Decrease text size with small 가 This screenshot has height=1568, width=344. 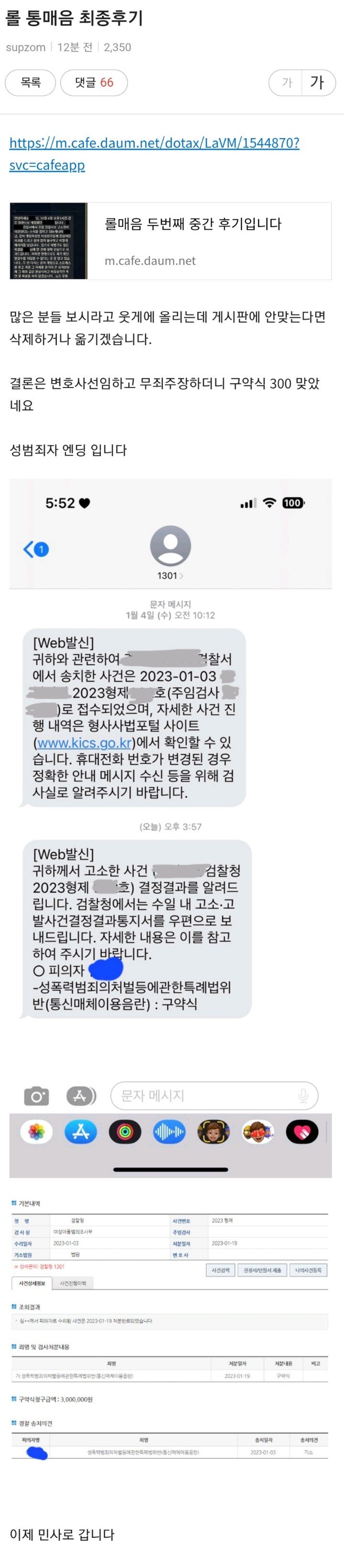tap(287, 83)
